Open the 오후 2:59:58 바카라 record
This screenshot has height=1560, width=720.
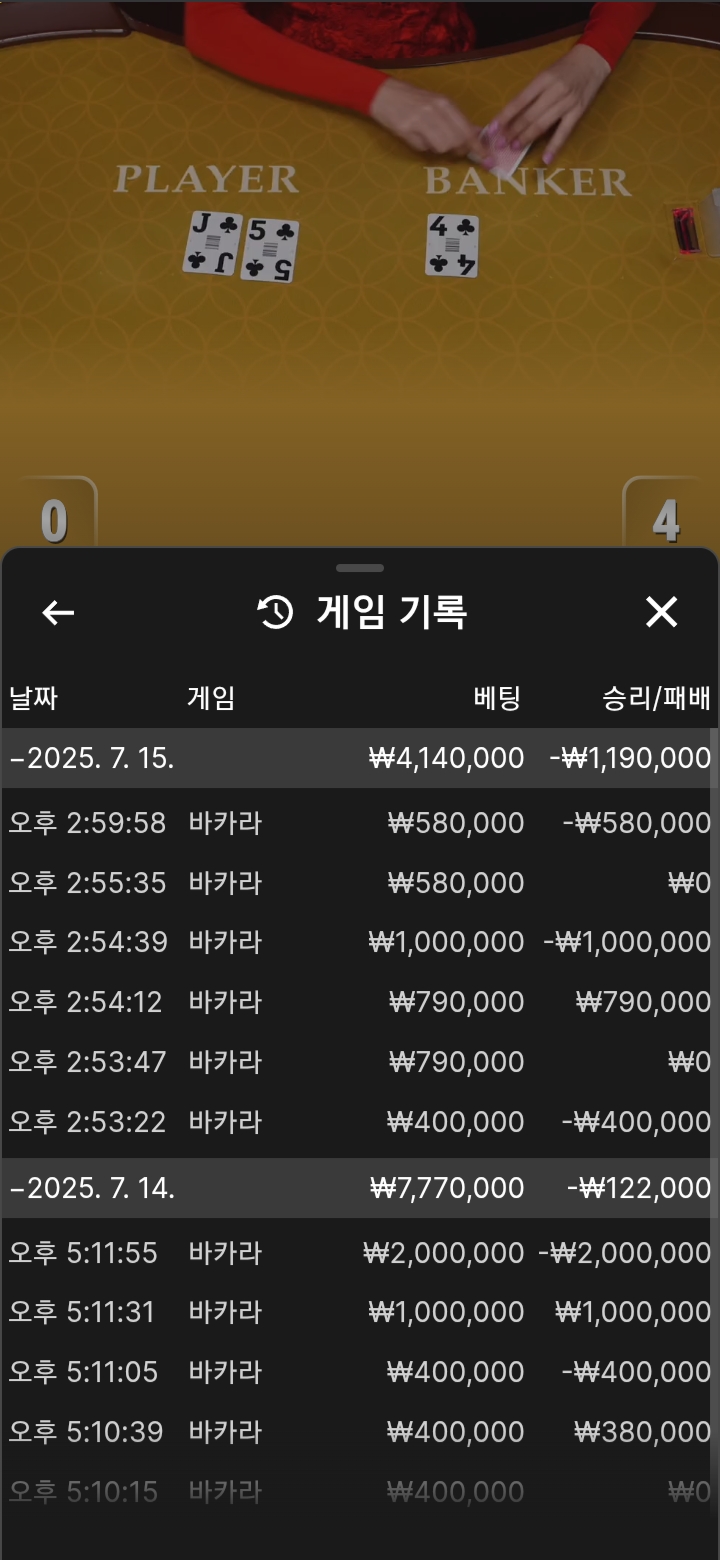359,823
